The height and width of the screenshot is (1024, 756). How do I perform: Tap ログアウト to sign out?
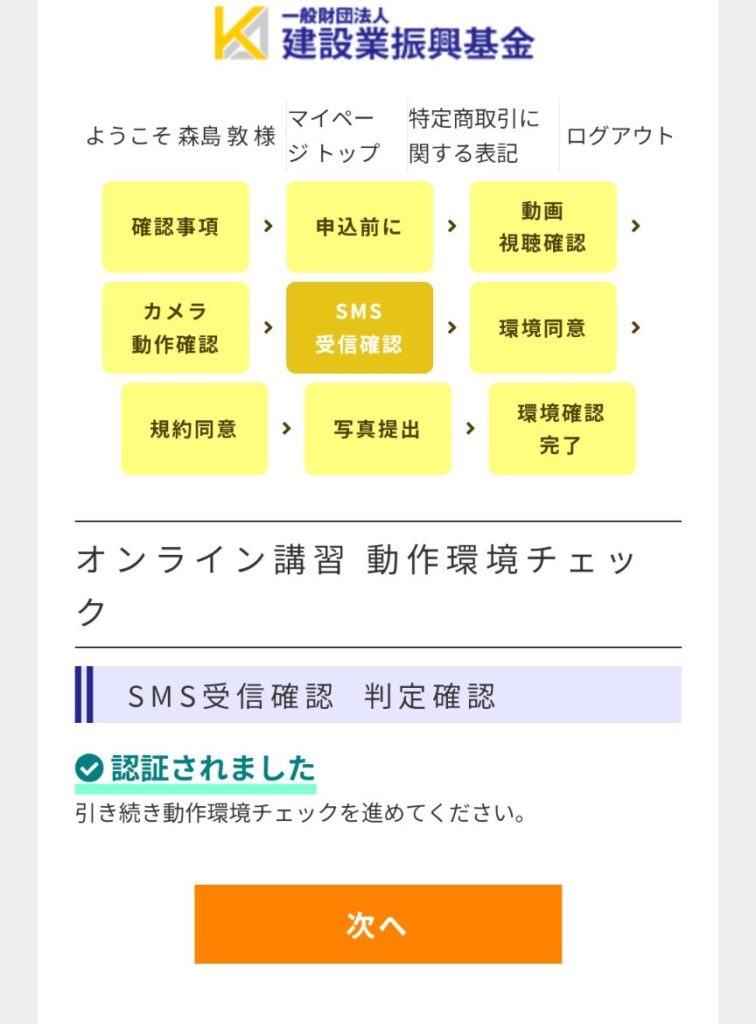(x=620, y=137)
